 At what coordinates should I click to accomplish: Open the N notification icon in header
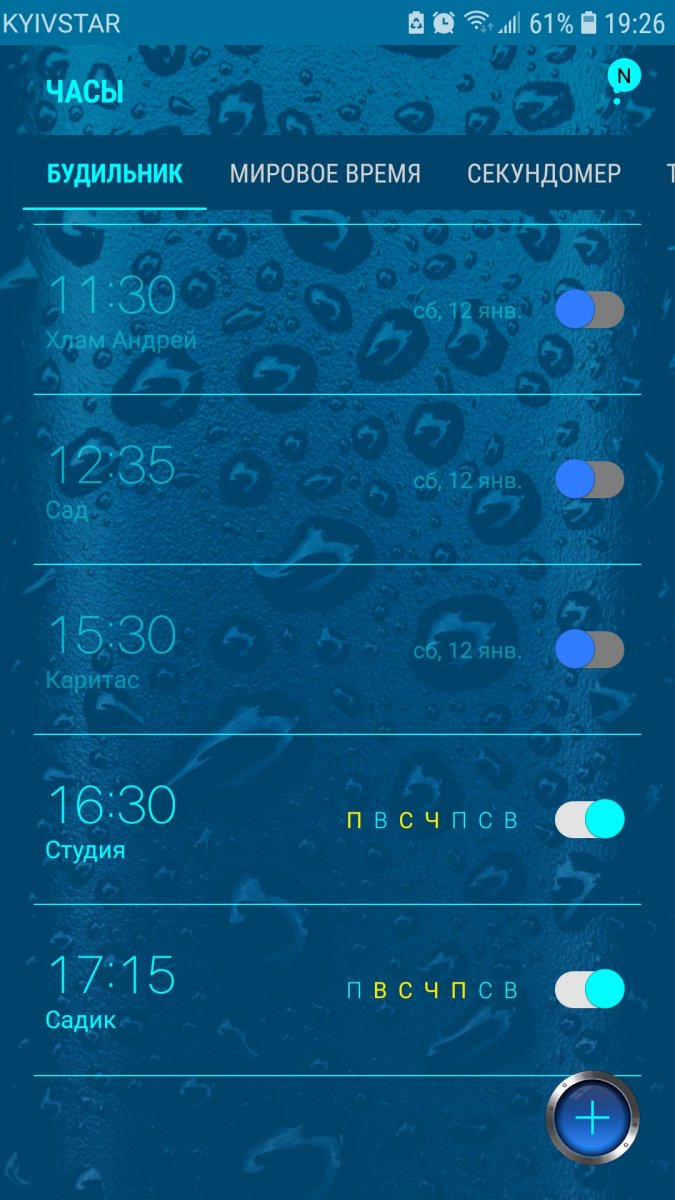pos(624,77)
